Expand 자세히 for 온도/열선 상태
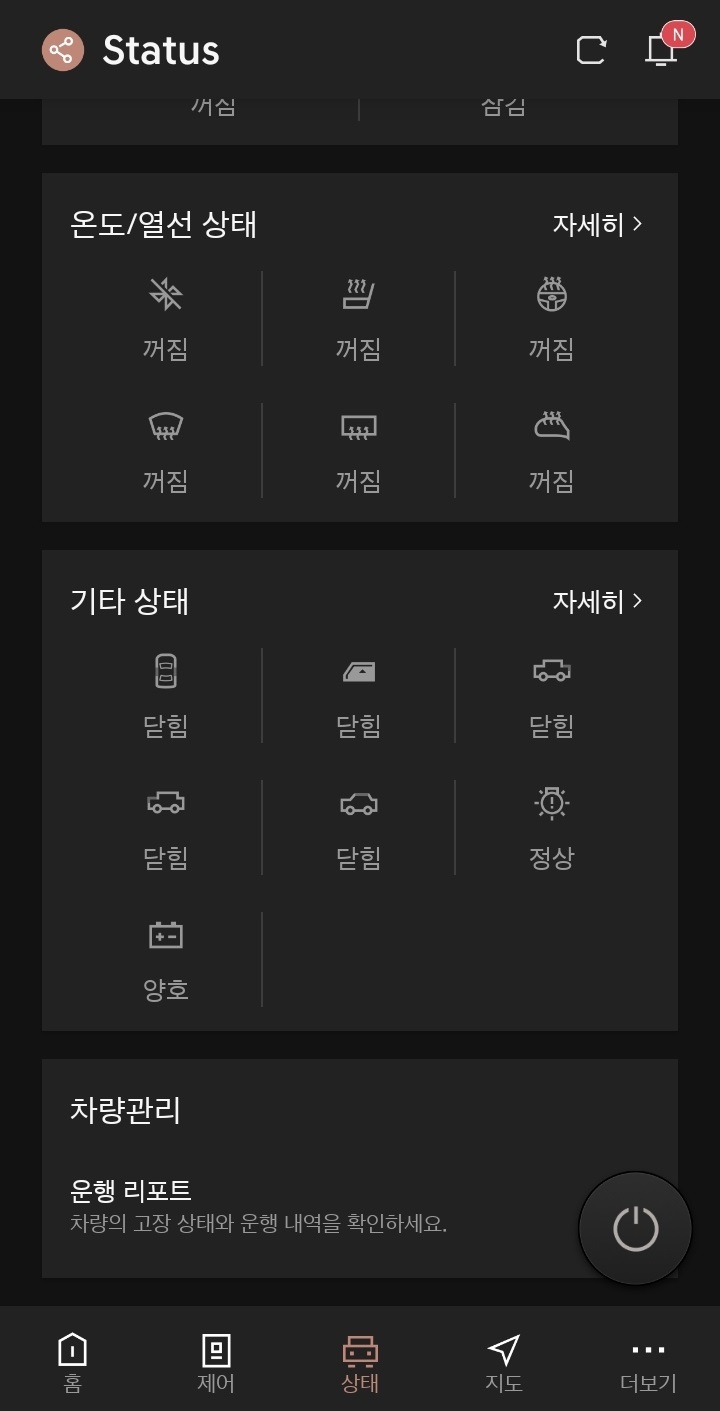The height and width of the screenshot is (1411, 720). tap(597, 224)
